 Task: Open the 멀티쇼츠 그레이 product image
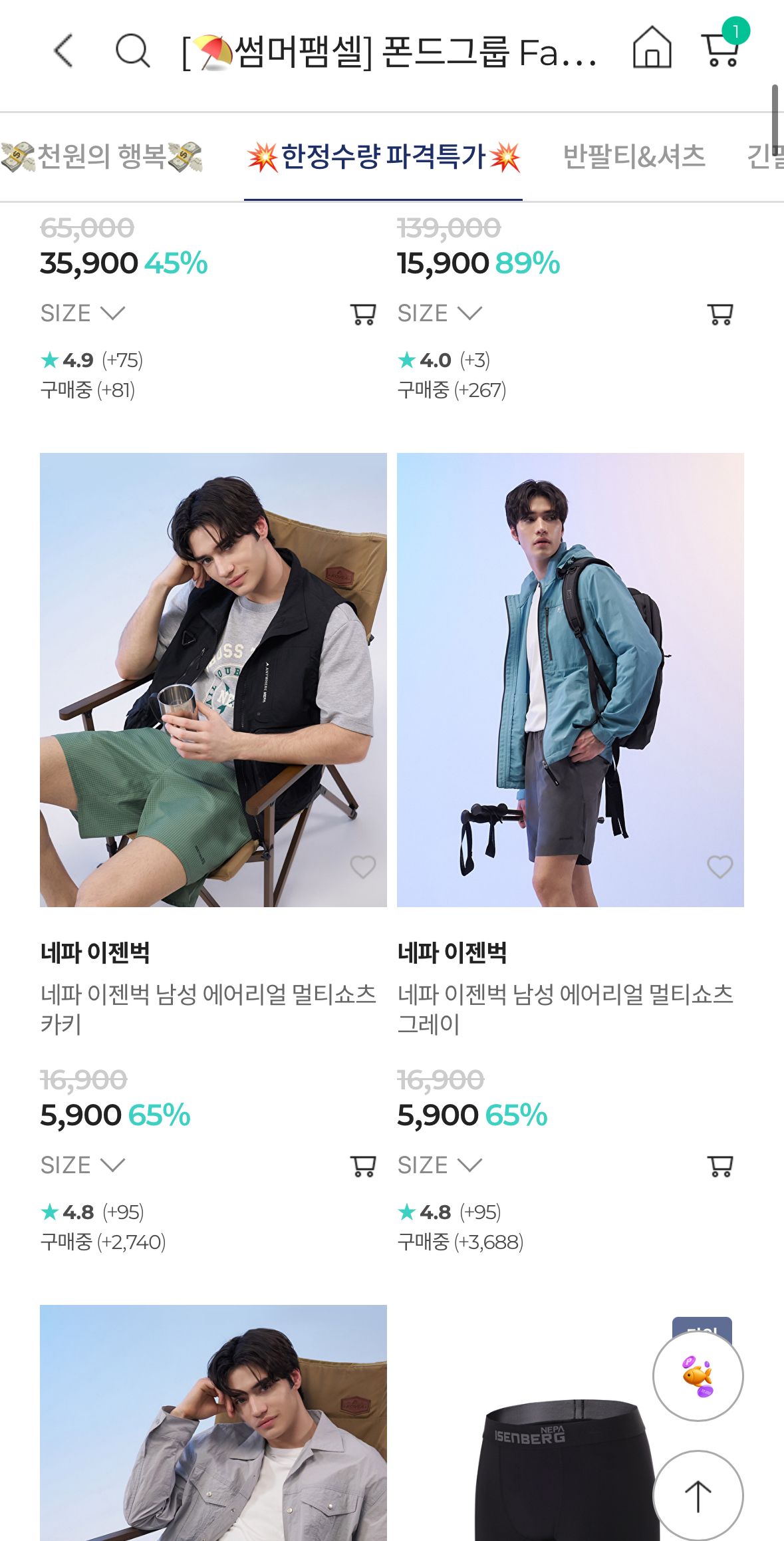tap(570, 680)
